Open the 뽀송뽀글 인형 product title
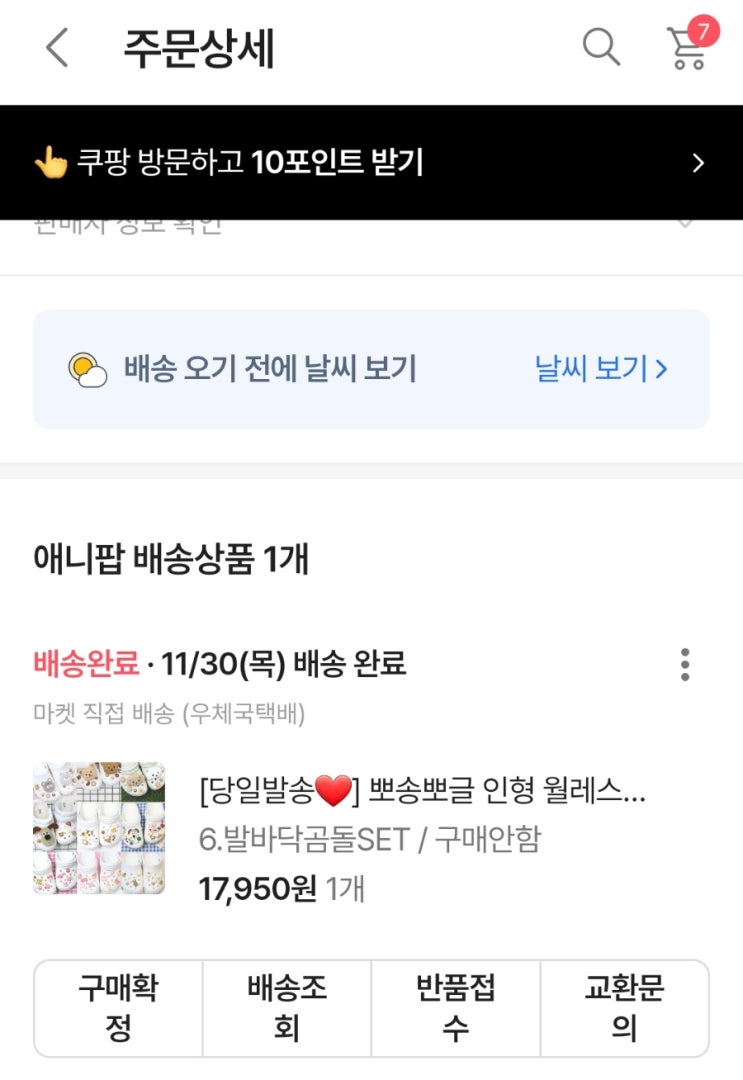The image size is (743, 1080). pyautogui.click(x=423, y=794)
